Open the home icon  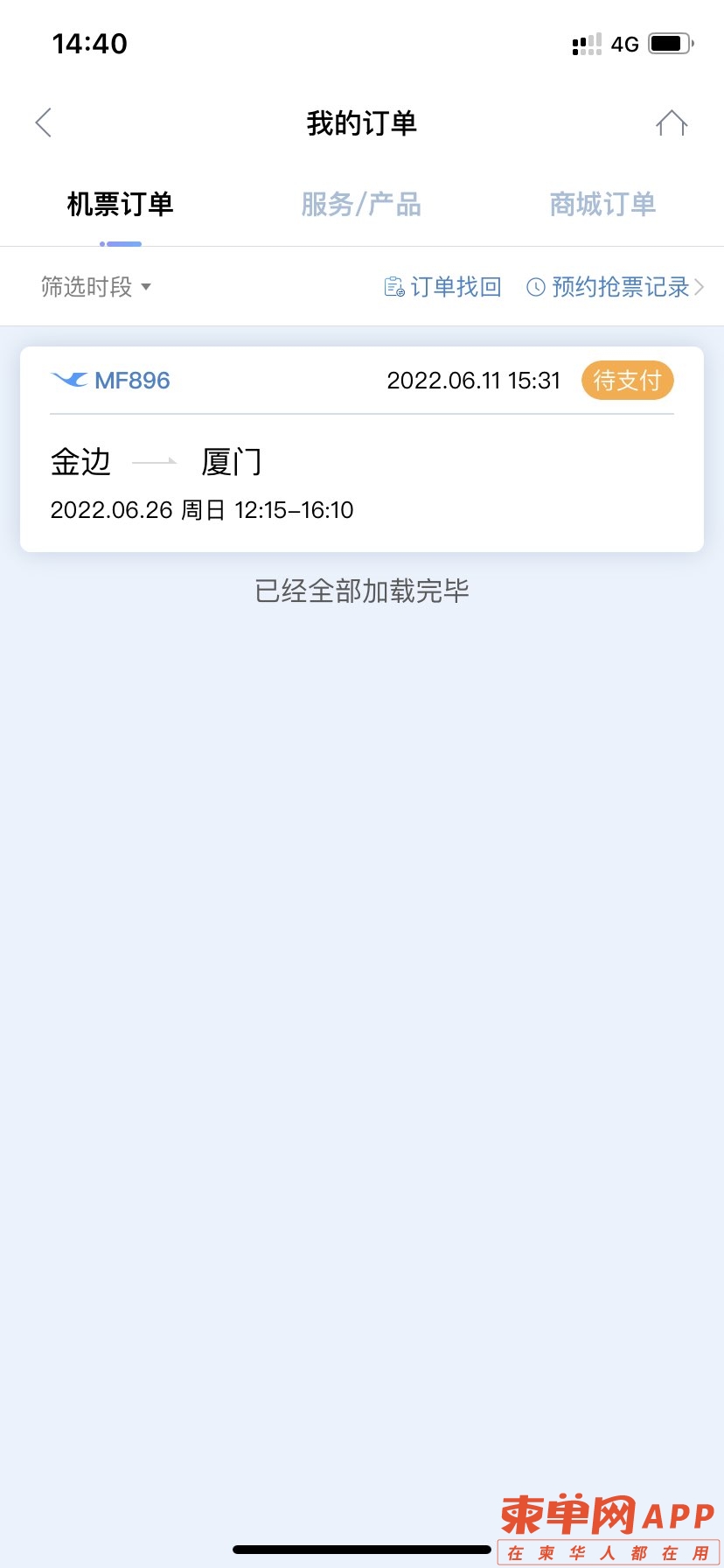[672, 123]
